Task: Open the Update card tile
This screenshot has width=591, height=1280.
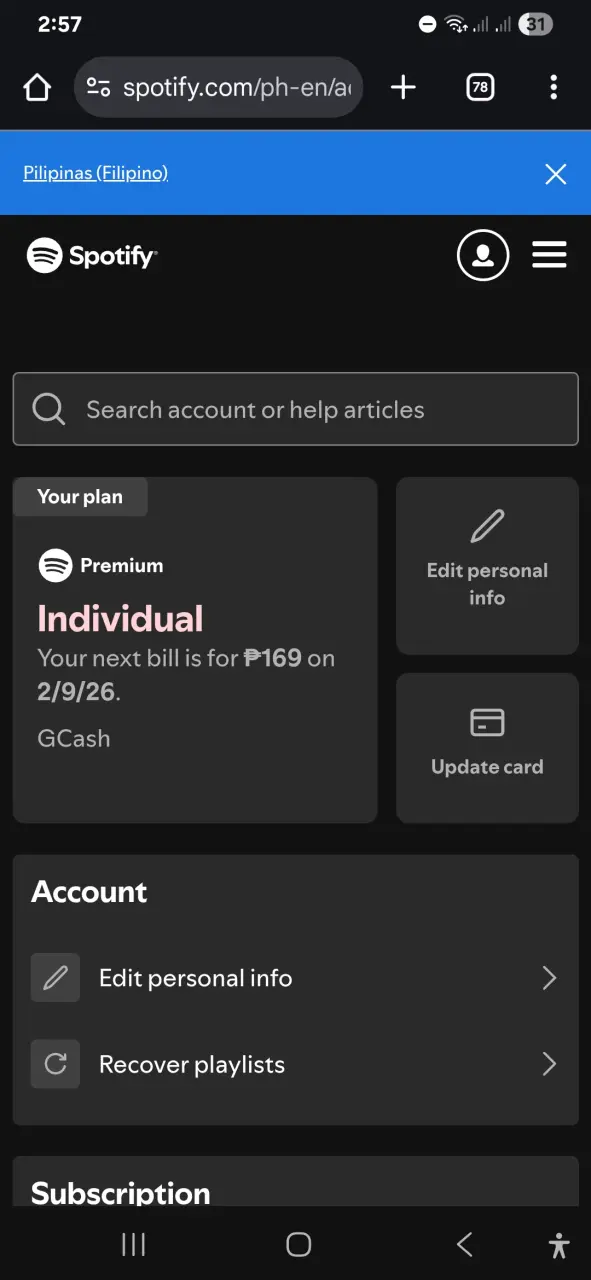Action: tap(487, 748)
